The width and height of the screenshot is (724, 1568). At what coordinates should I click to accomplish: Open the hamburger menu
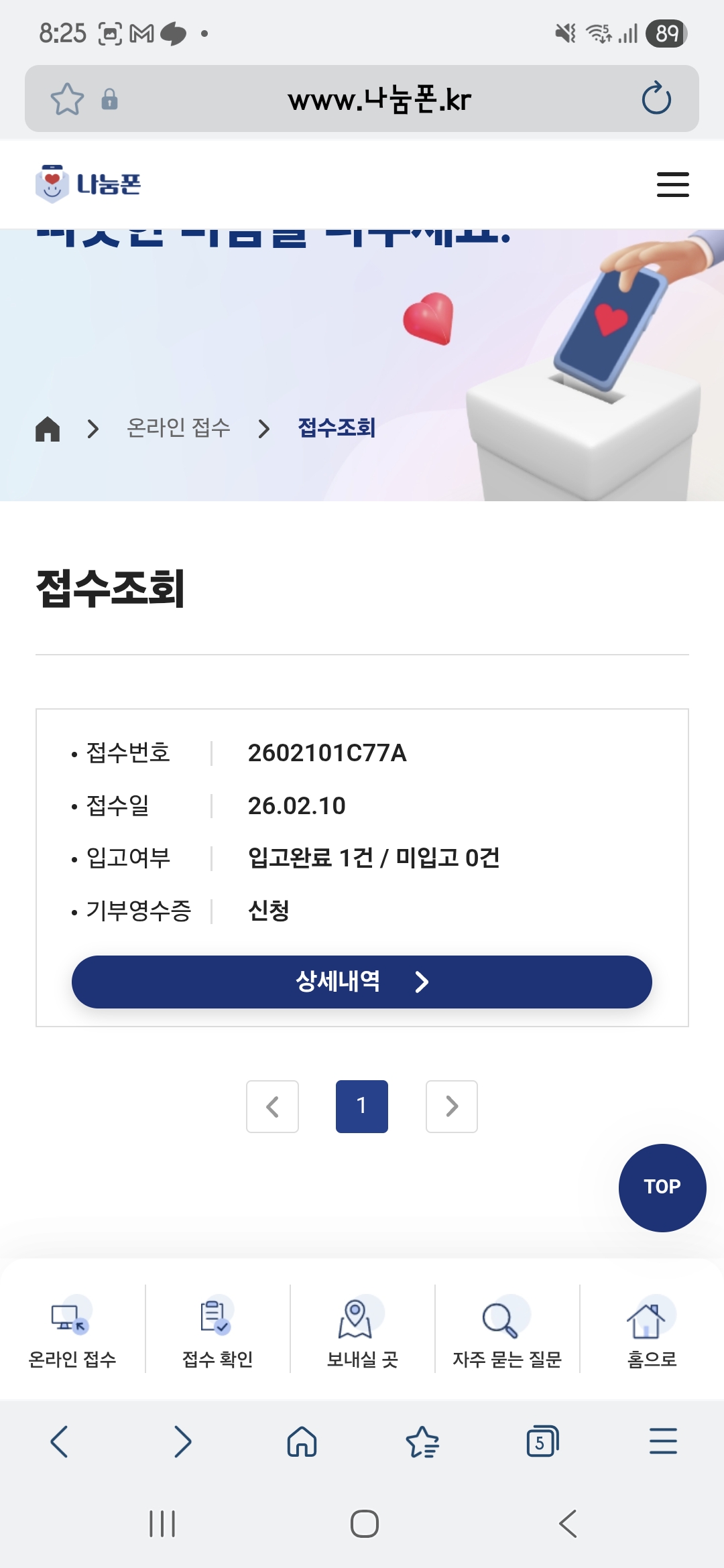click(672, 184)
